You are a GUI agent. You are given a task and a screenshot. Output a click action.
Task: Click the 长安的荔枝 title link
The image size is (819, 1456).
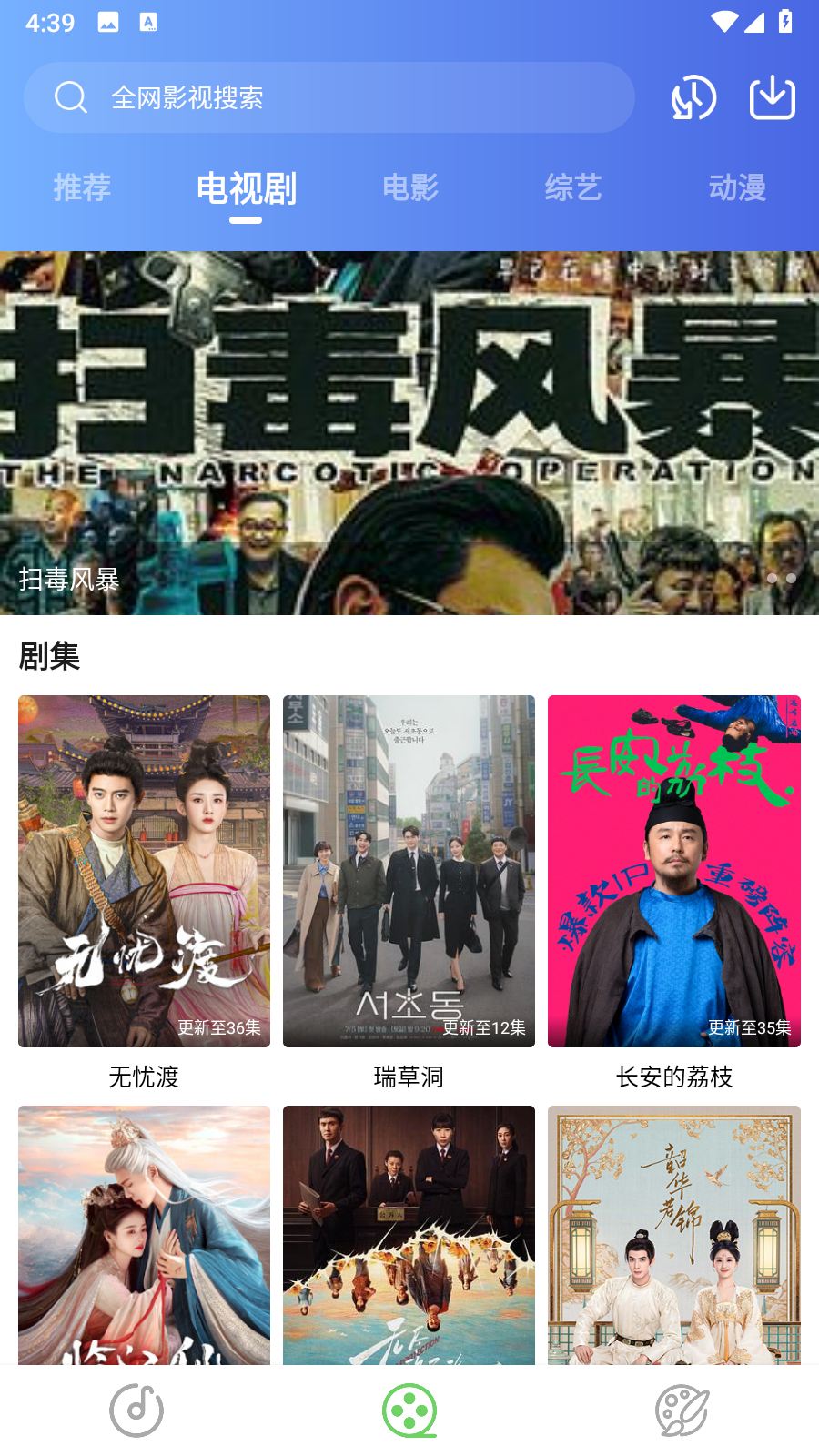click(673, 1077)
